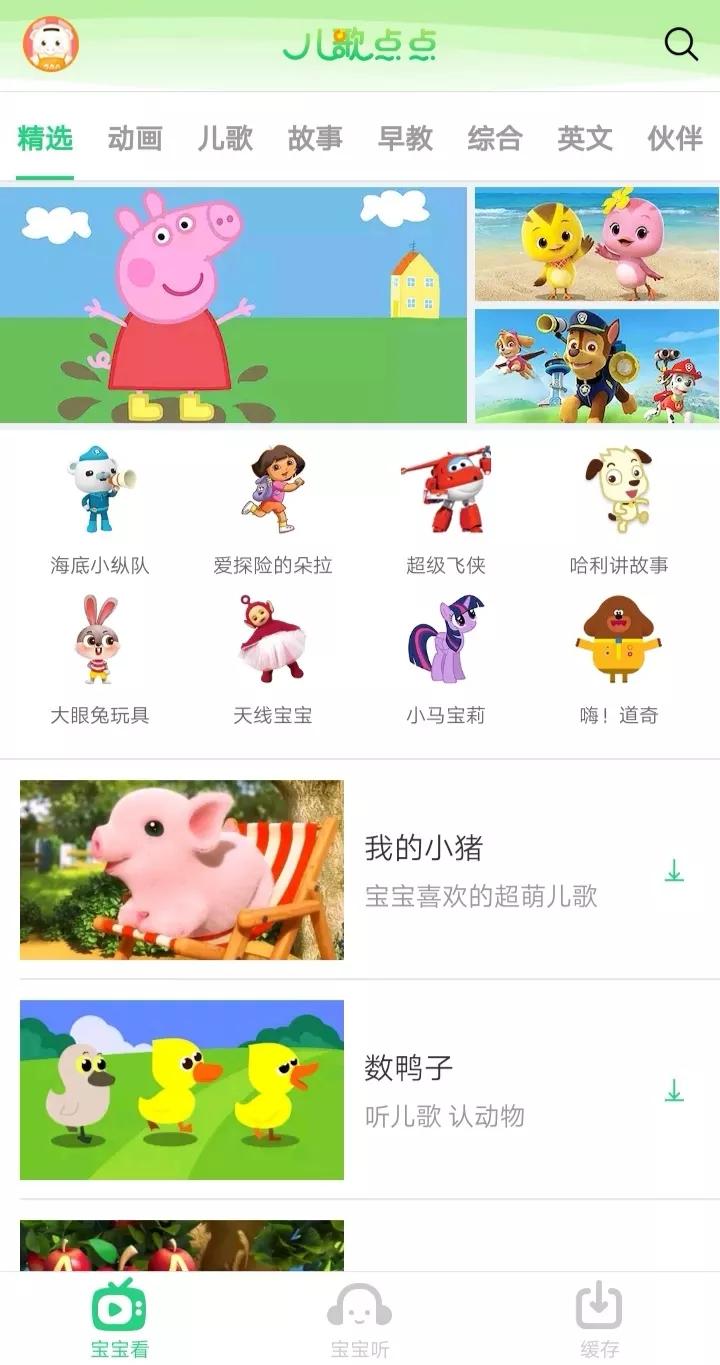The image size is (720, 1365).
Task: Open the Paw Patrol banner
Action: [x=597, y=366]
